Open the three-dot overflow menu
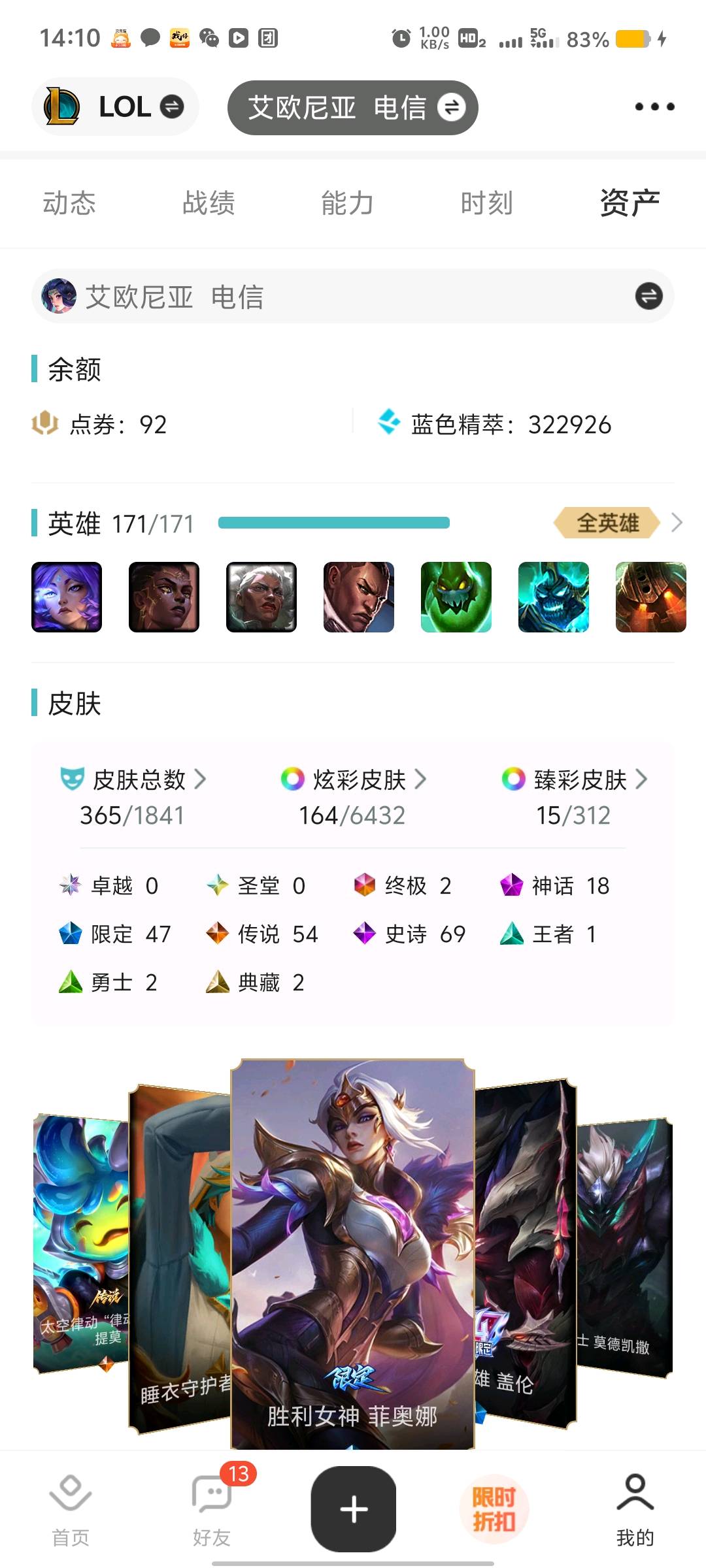 (x=654, y=106)
